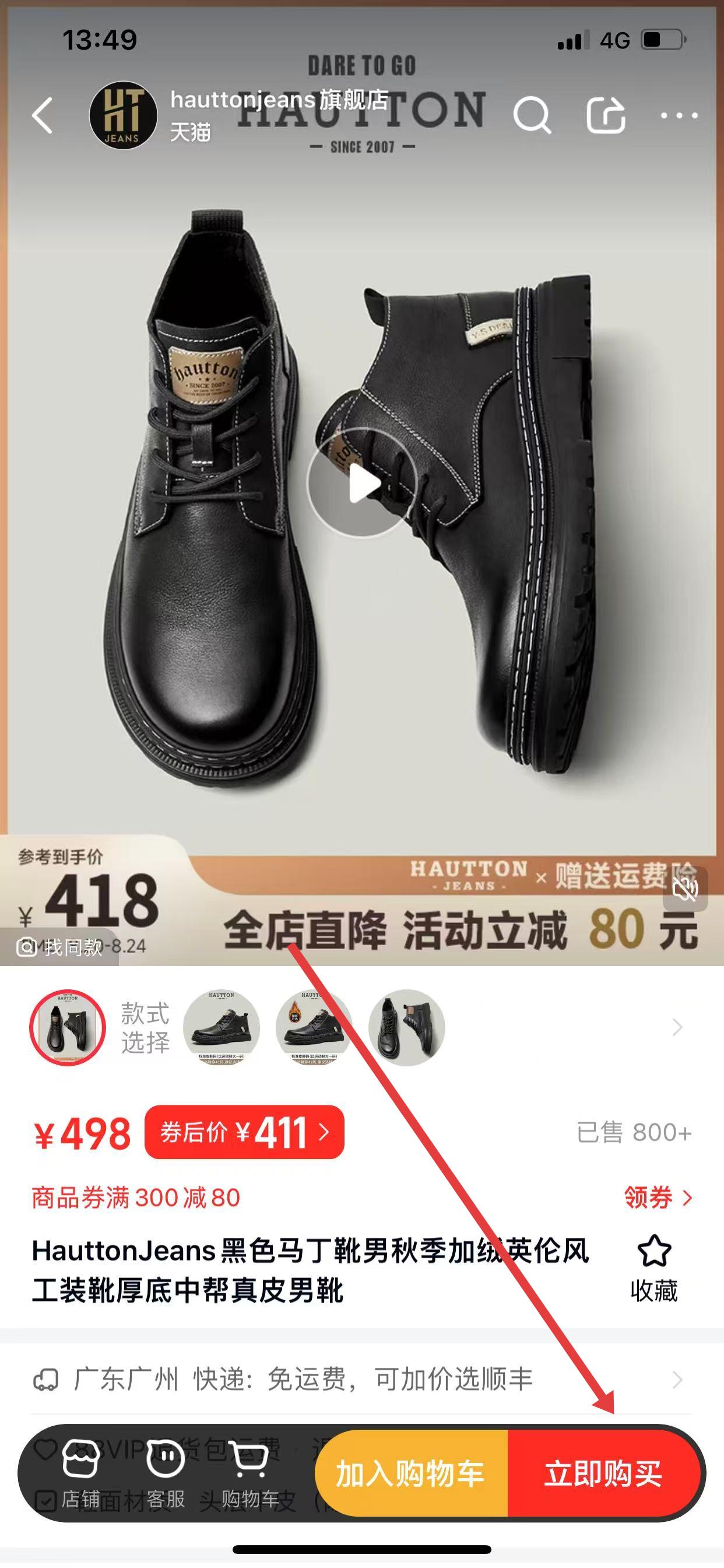Select the first style thumbnail circled red

click(x=68, y=1027)
